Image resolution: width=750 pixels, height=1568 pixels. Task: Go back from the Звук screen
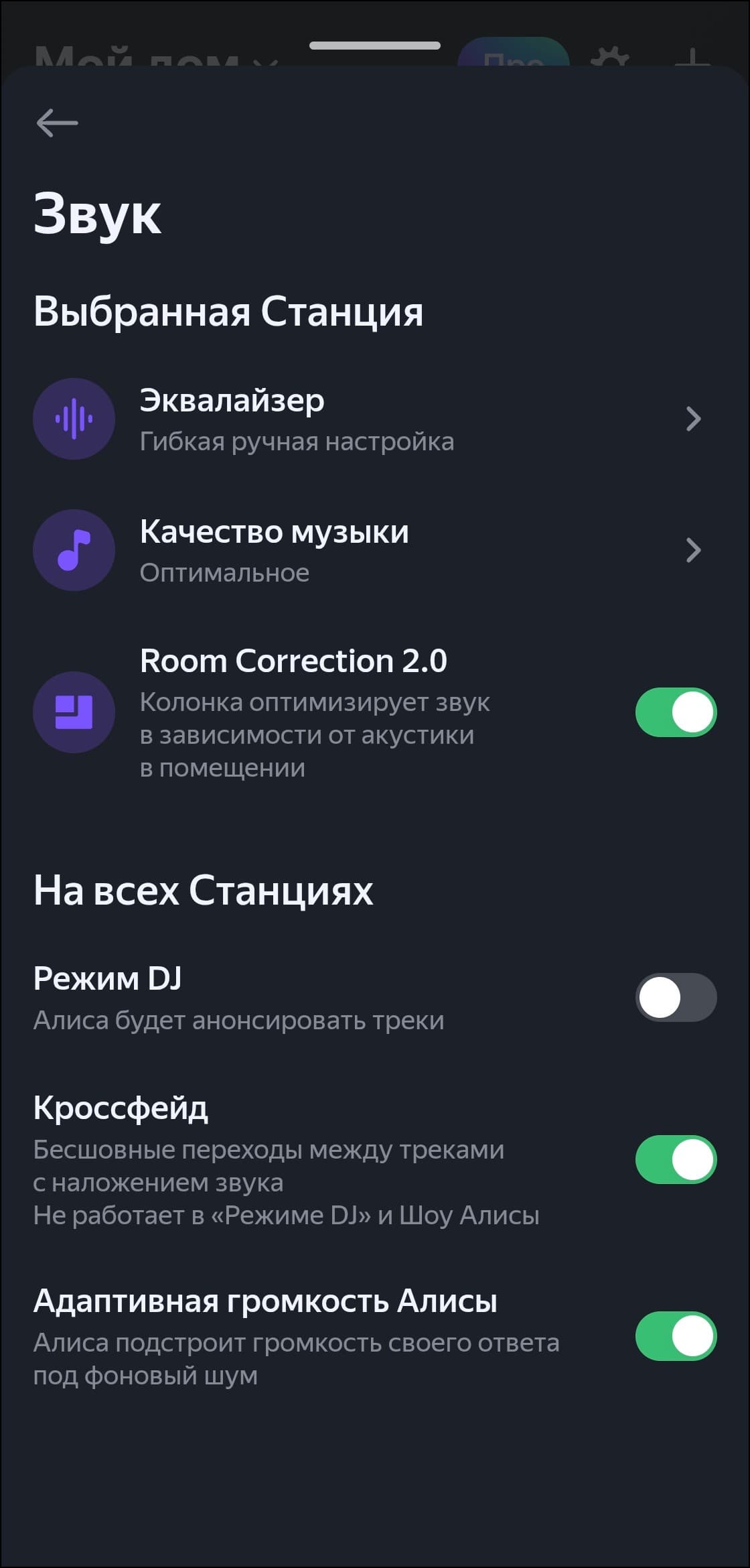click(57, 123)
